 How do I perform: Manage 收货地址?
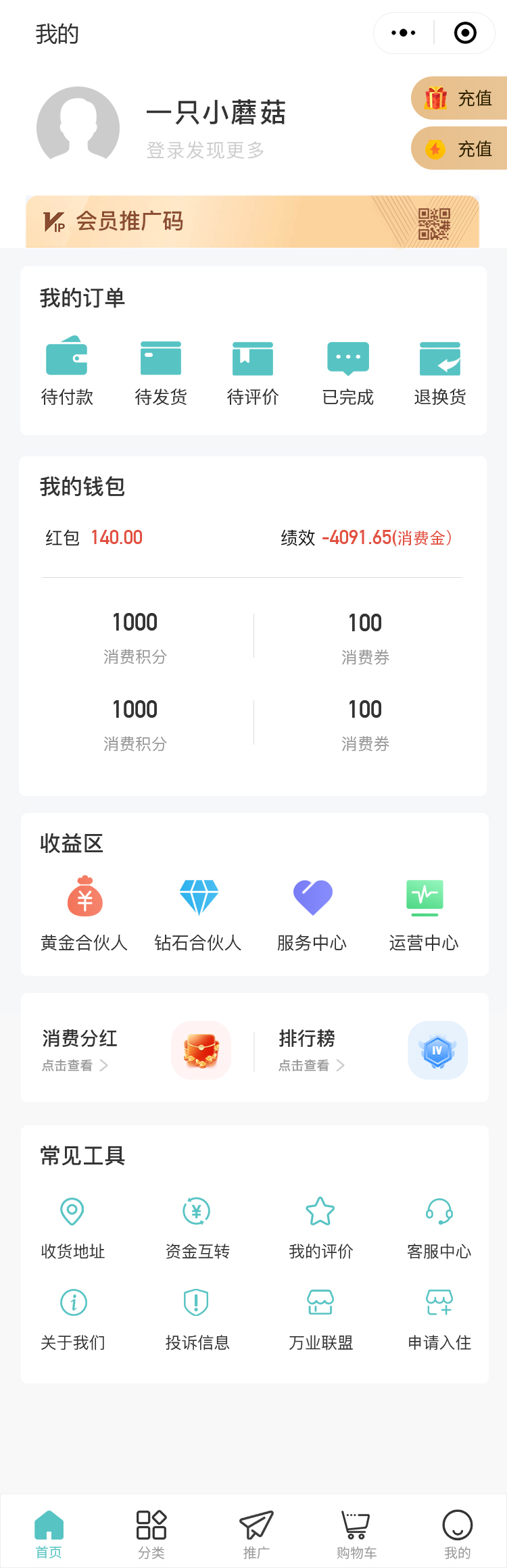click(73, 1227)
